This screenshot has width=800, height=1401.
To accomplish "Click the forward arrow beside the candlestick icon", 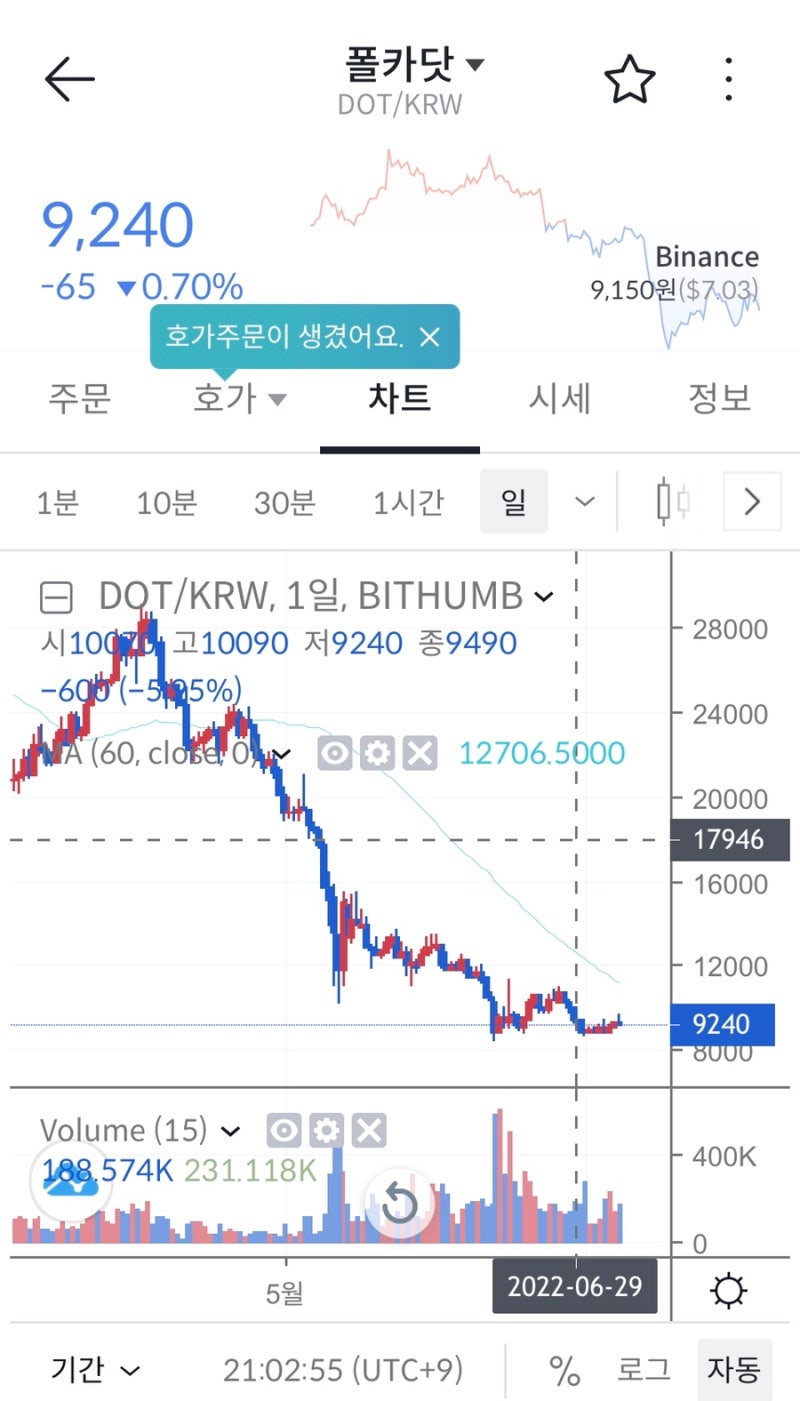I will click(751, 501).
